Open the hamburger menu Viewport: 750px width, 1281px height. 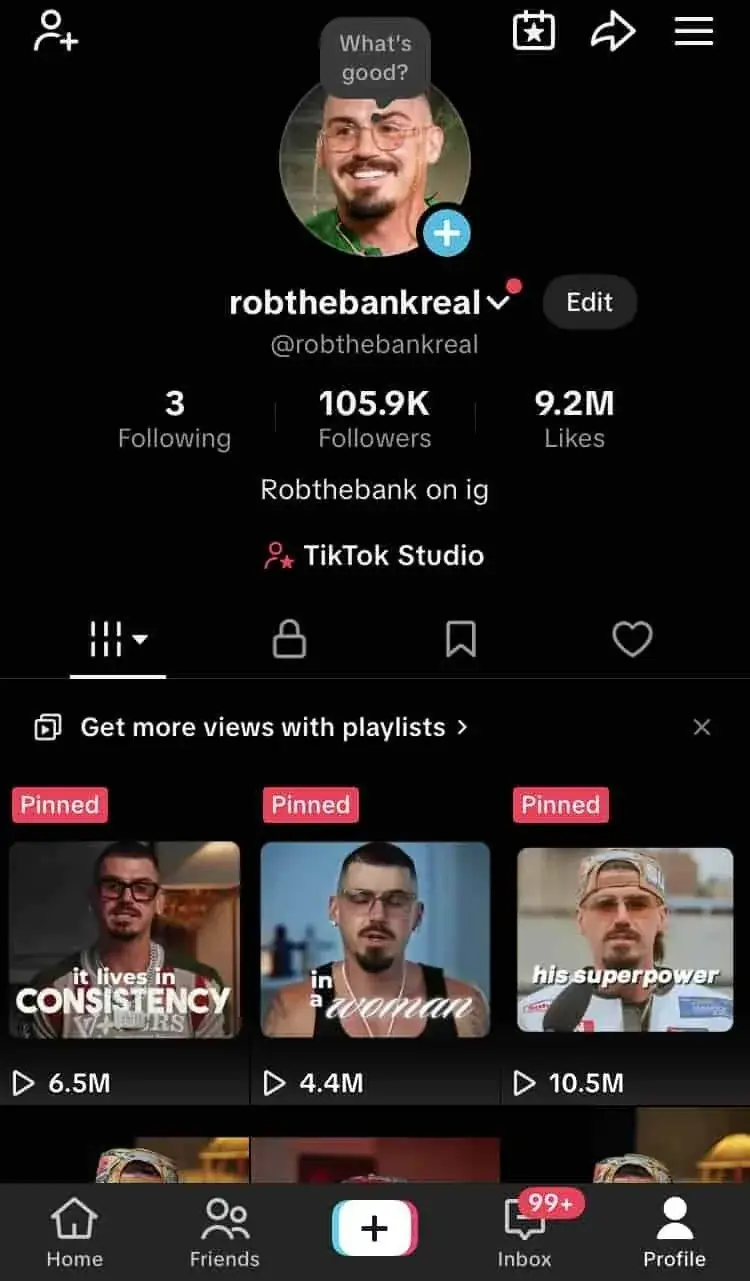tap(694, 31)
